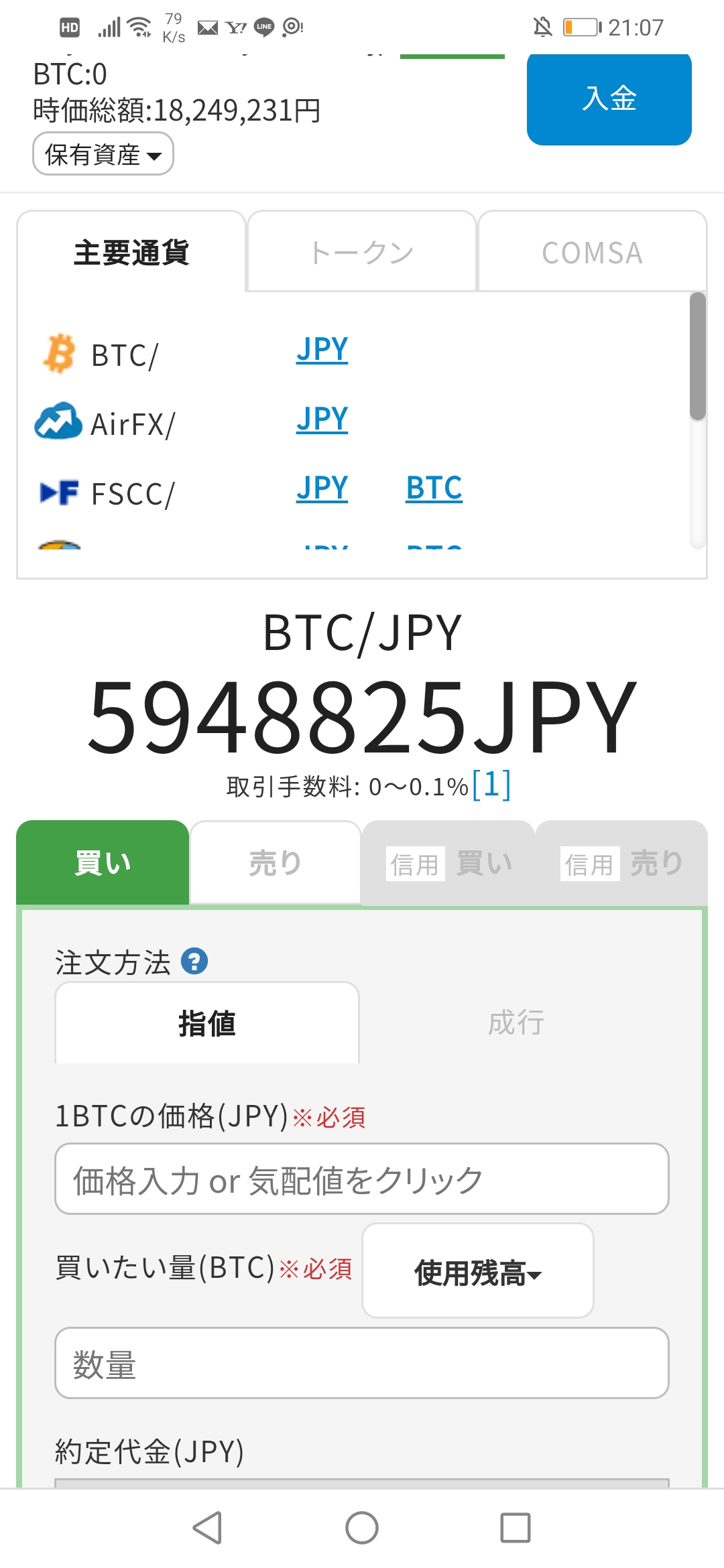Choose 指値 limit order method
Viewport: 724px width, 1568px height.
tap(207, 1023)
